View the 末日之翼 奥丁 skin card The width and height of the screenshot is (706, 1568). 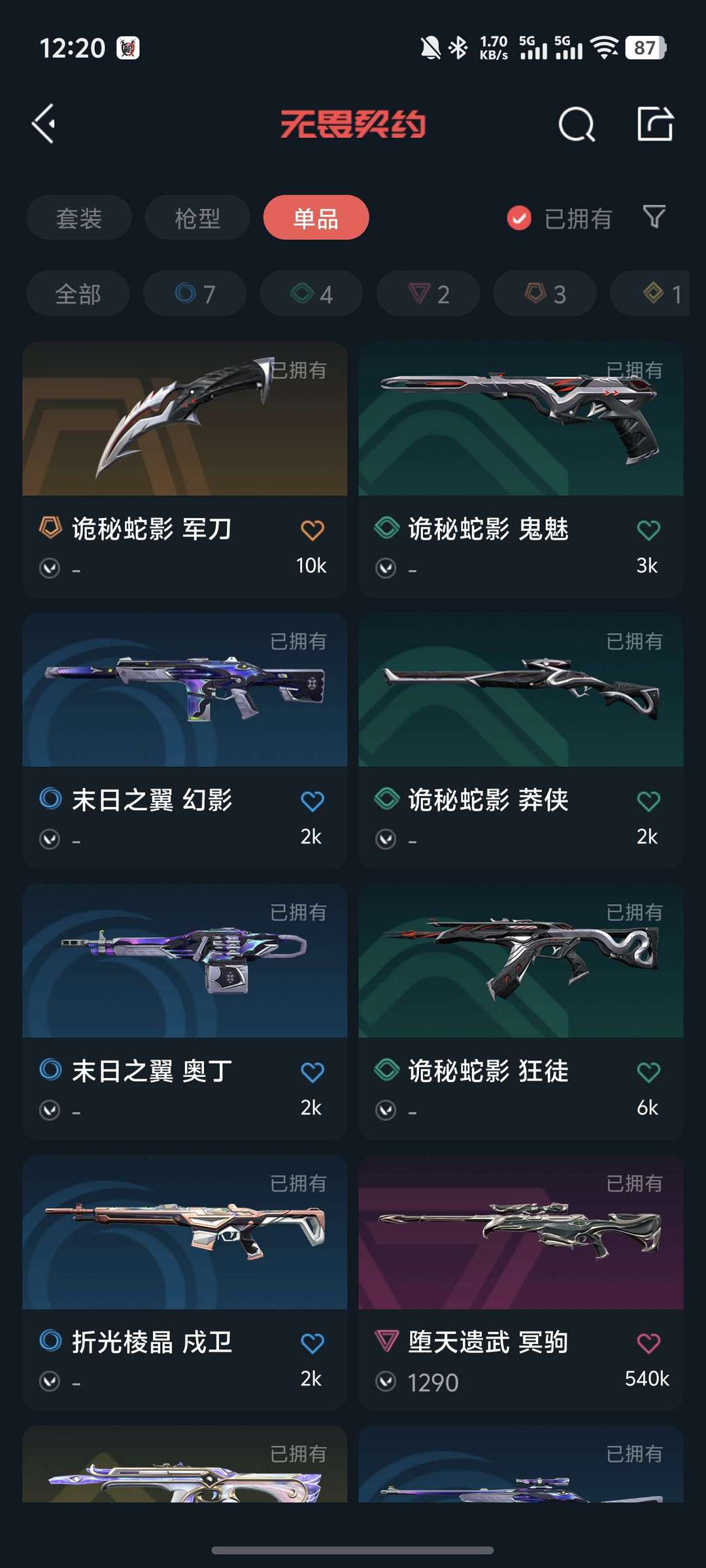[x=185, y=1011]
